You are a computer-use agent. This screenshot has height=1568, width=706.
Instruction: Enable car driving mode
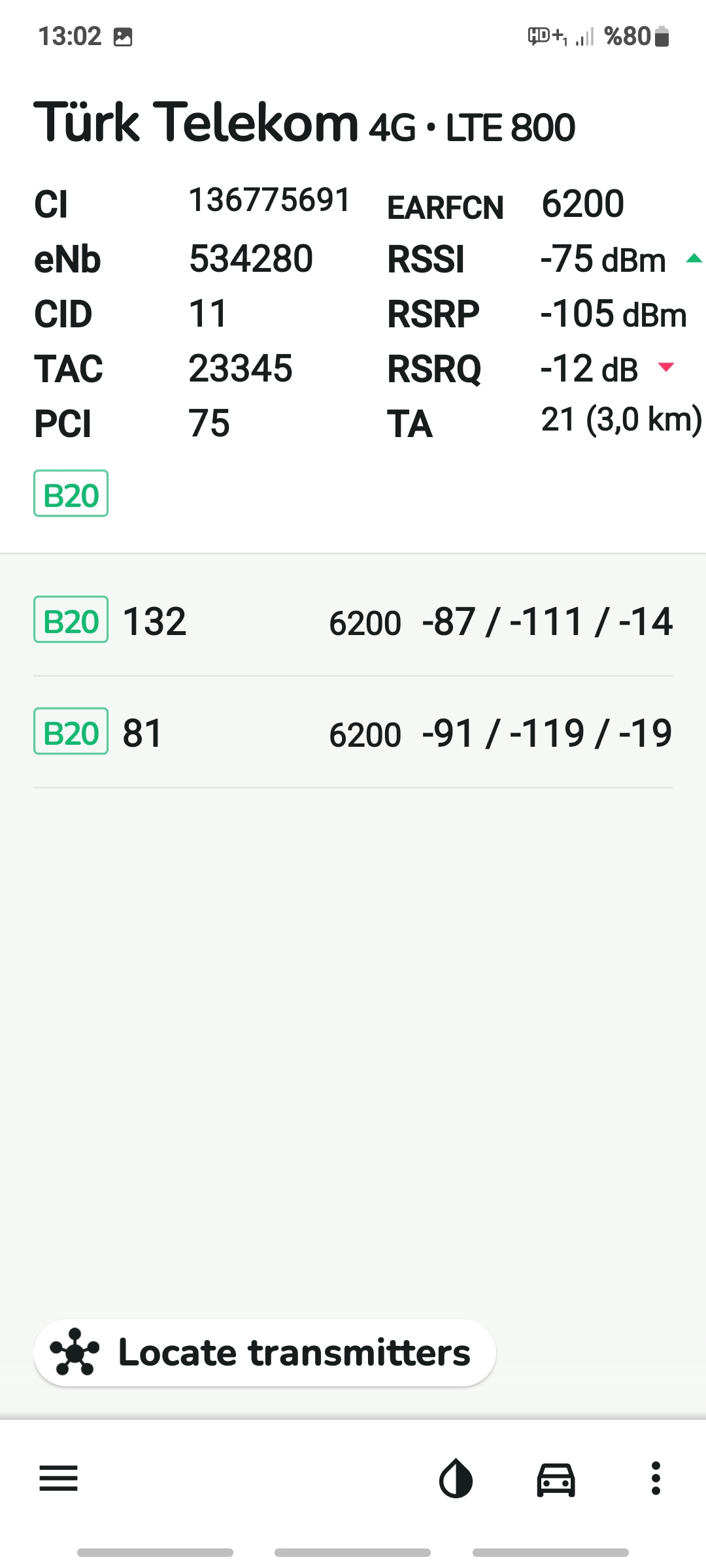click(556, 1479)
